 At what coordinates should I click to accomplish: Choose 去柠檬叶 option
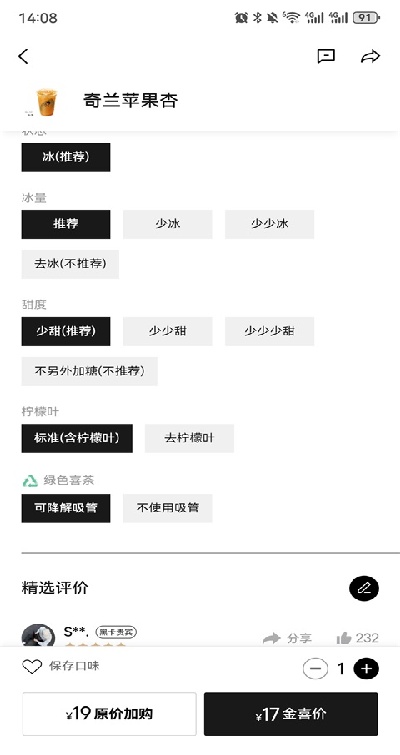tap(190, 439)
